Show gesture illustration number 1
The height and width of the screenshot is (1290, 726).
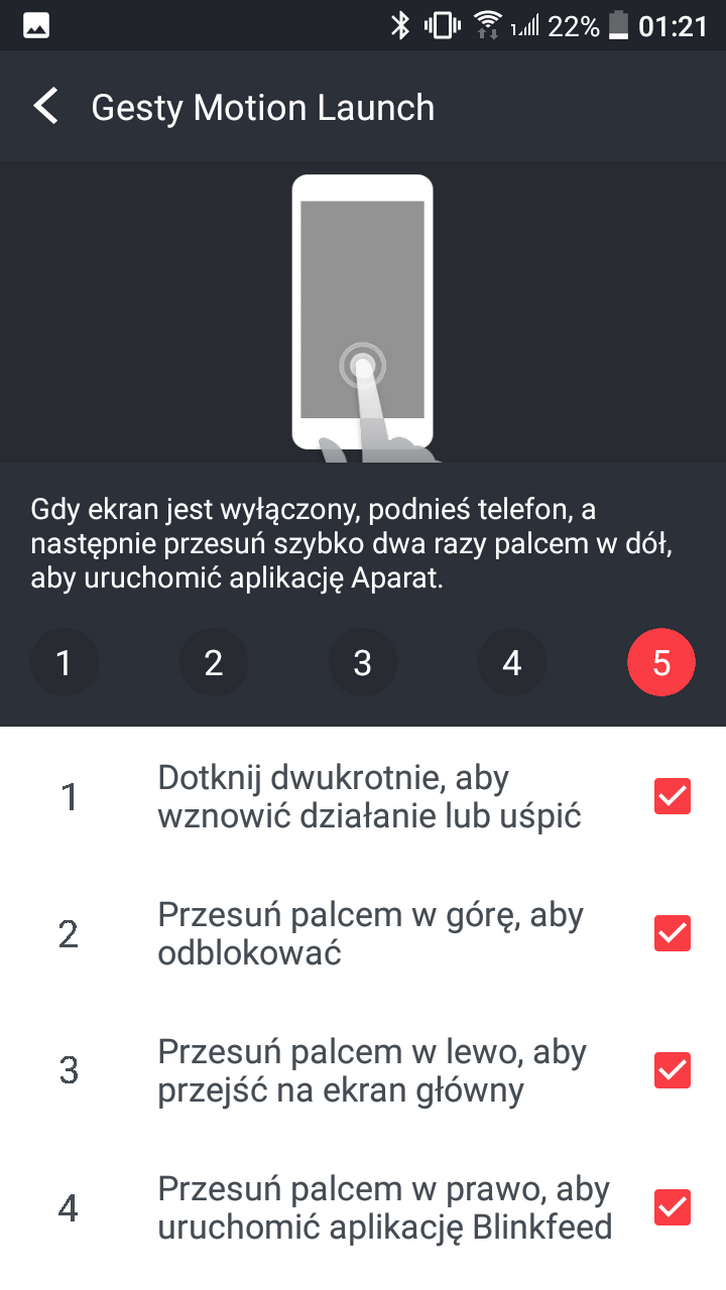(x=64, y=662)
